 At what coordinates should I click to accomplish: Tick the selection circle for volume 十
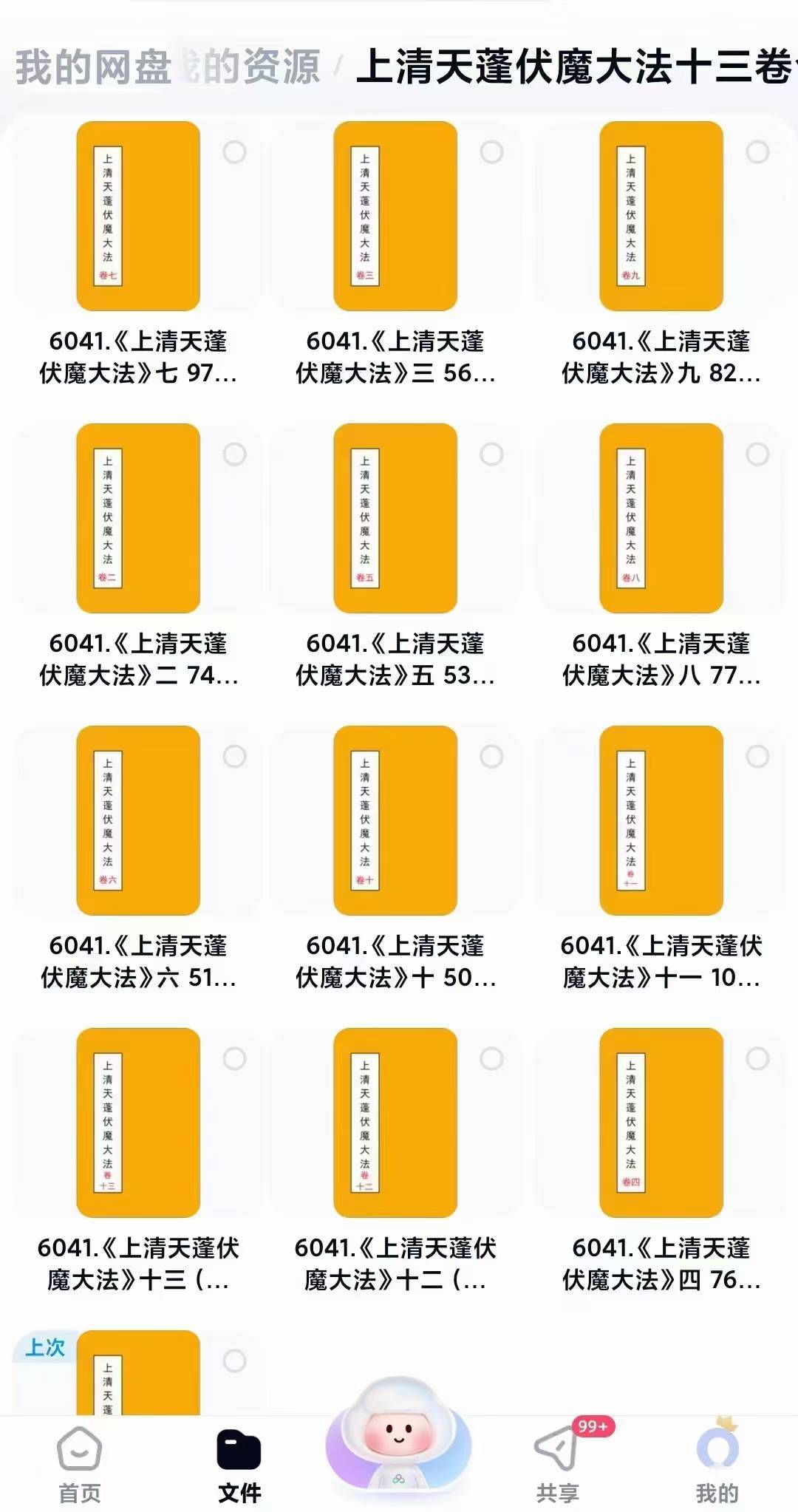[x=491, y=757]
